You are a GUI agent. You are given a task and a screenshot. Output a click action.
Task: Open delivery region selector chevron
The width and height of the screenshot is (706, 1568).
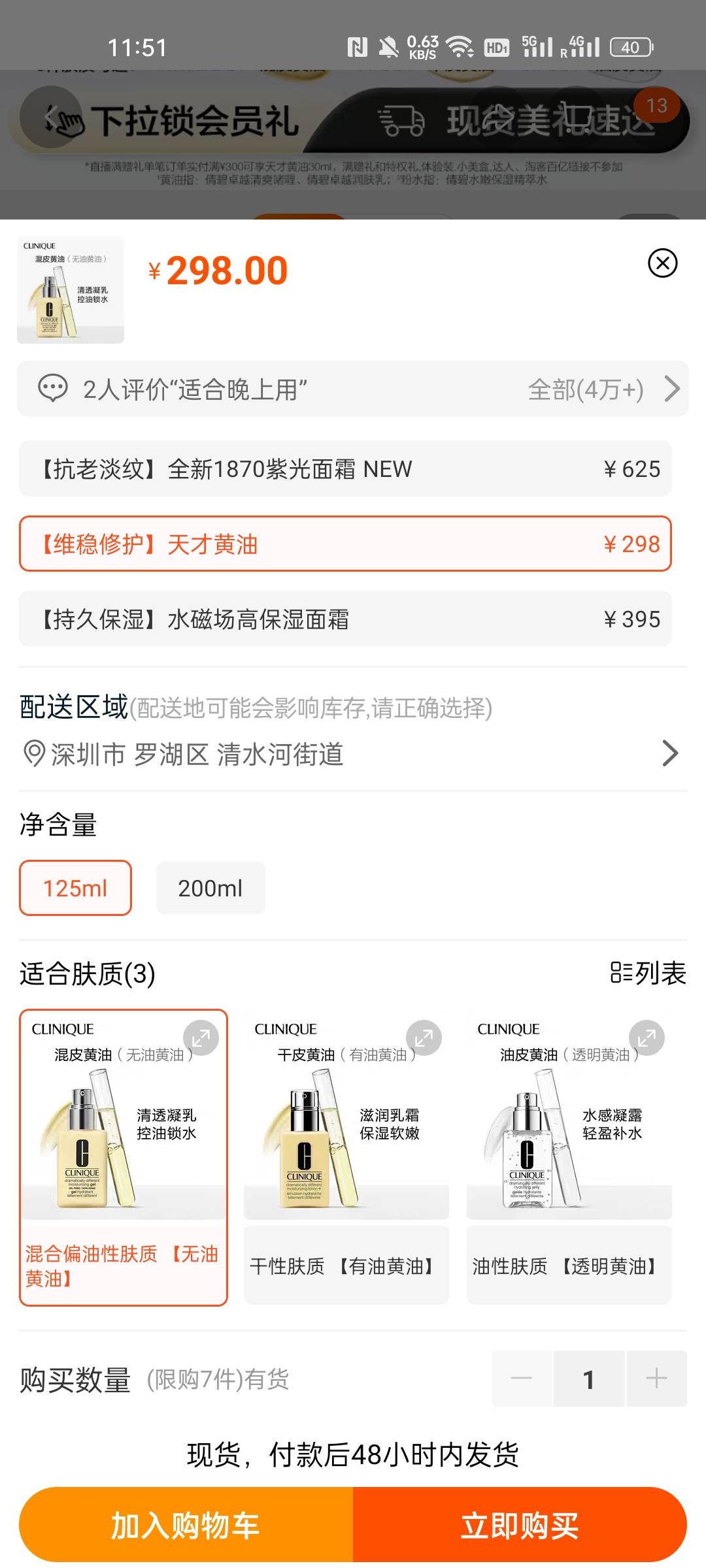(671, 753)
